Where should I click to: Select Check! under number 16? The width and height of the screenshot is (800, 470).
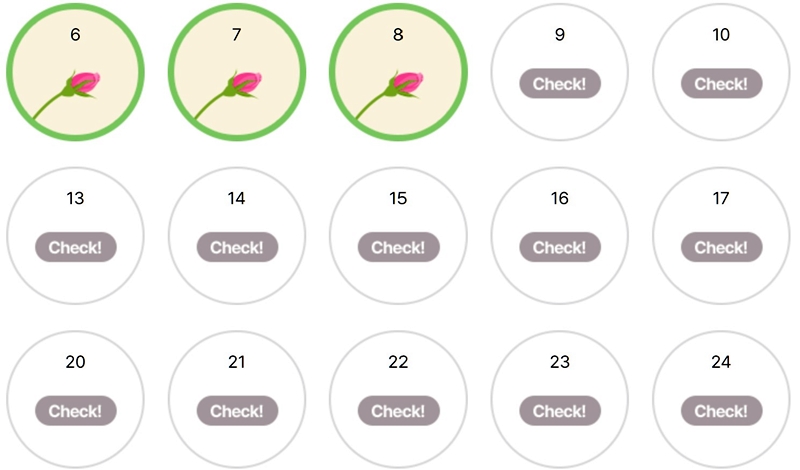pyautogui.click(x=559, y=247)
